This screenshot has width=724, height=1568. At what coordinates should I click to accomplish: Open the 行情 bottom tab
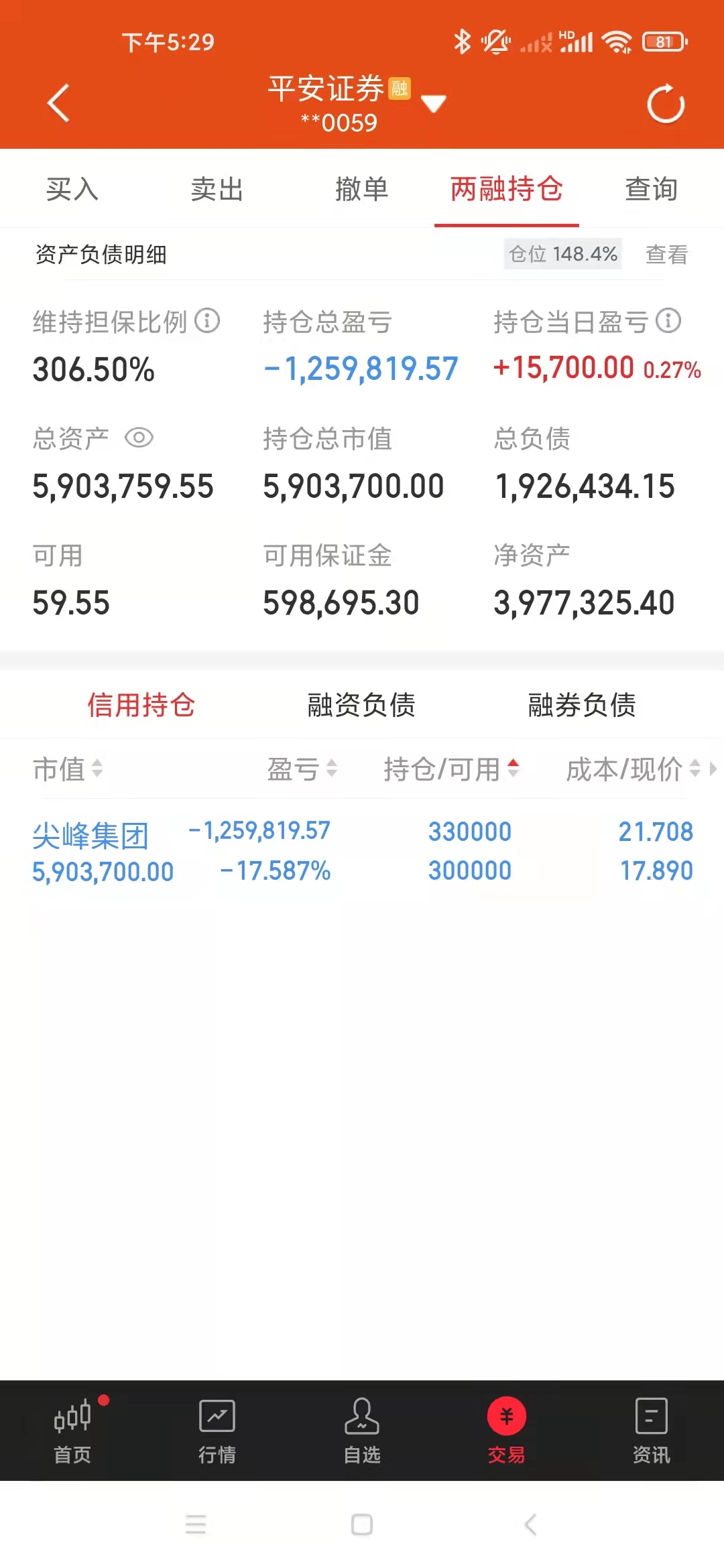tap(217, 1431)
